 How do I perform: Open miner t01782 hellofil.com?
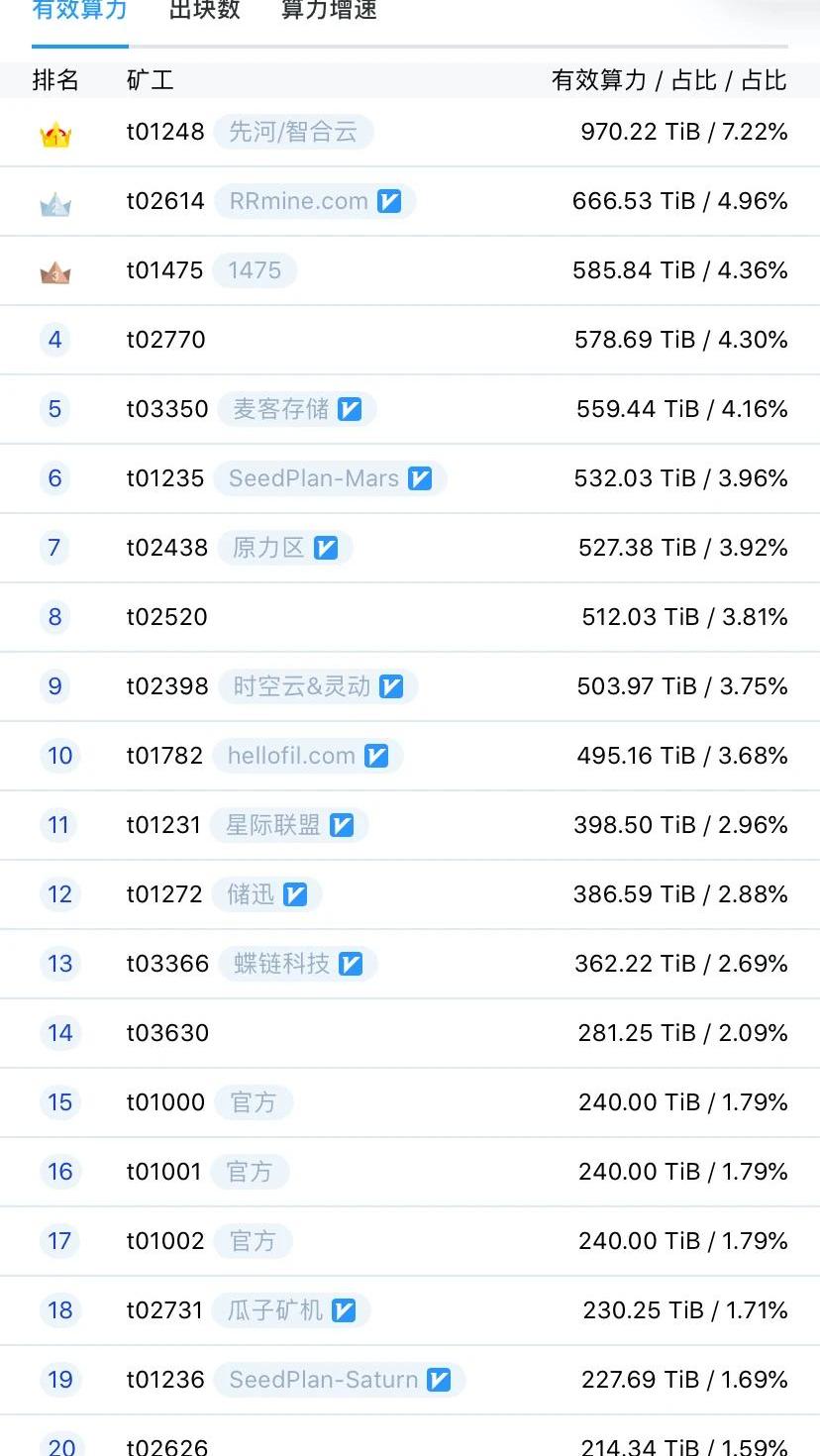[164, 756]
